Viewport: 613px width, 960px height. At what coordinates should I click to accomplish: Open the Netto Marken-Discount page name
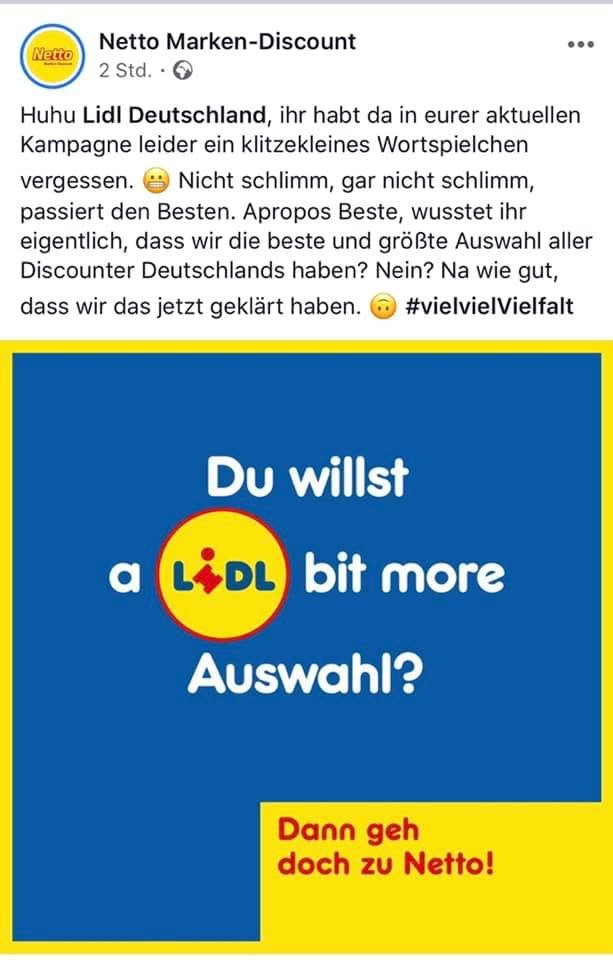pos(227,42)
